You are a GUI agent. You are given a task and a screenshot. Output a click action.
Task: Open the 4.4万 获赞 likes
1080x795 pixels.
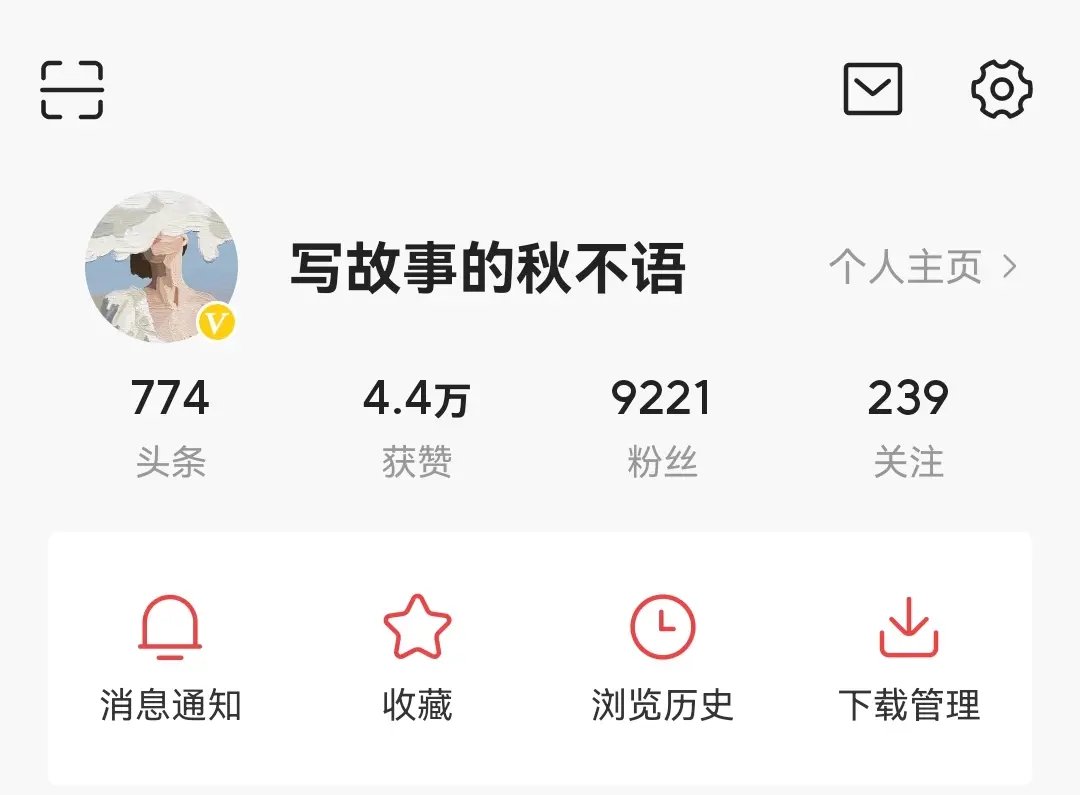[416, 426]
